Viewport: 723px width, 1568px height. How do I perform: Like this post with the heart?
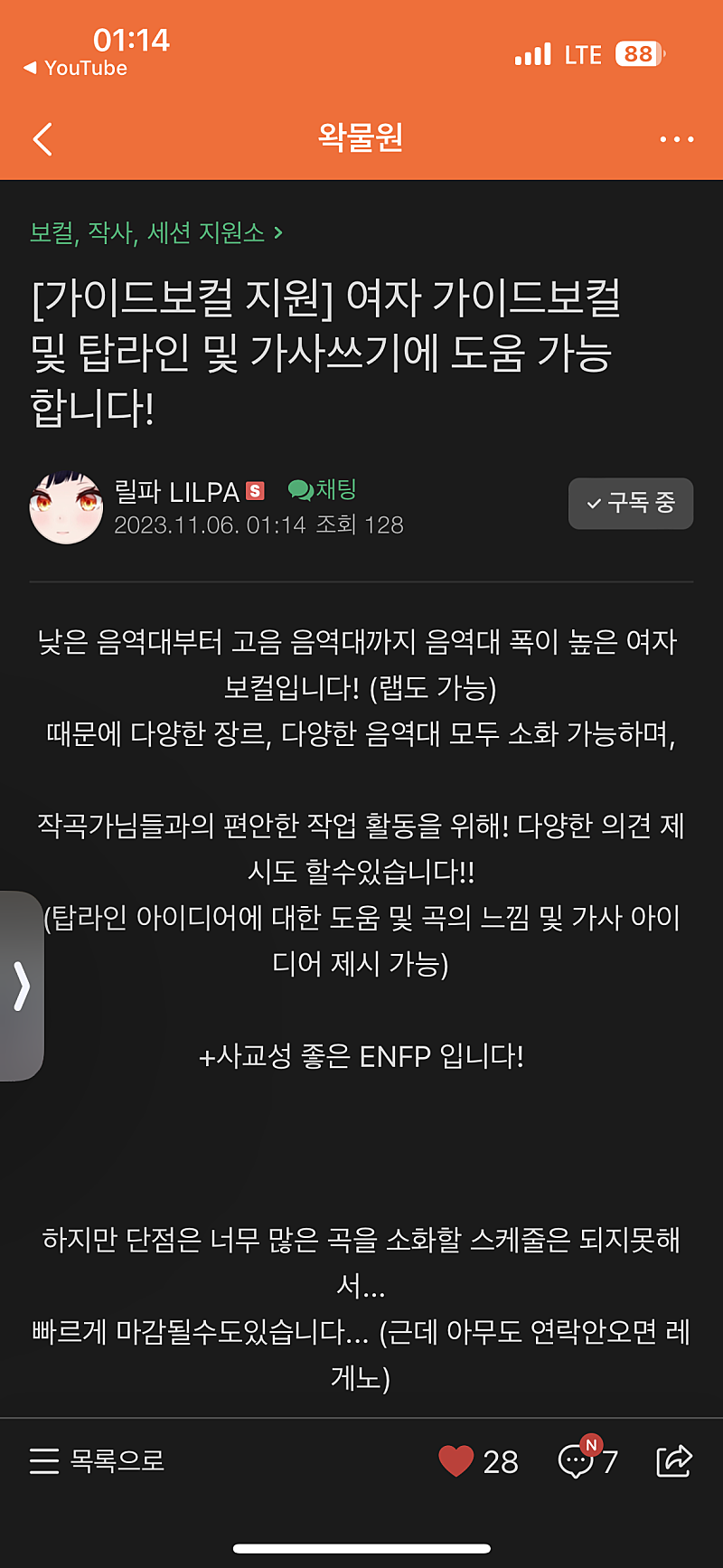456,1460
